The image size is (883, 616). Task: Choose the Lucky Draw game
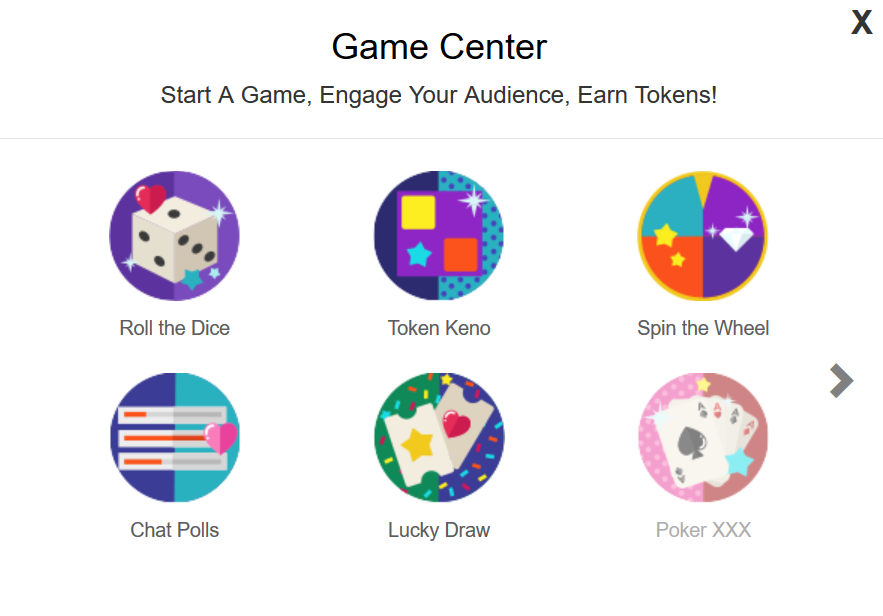[439, 438]
